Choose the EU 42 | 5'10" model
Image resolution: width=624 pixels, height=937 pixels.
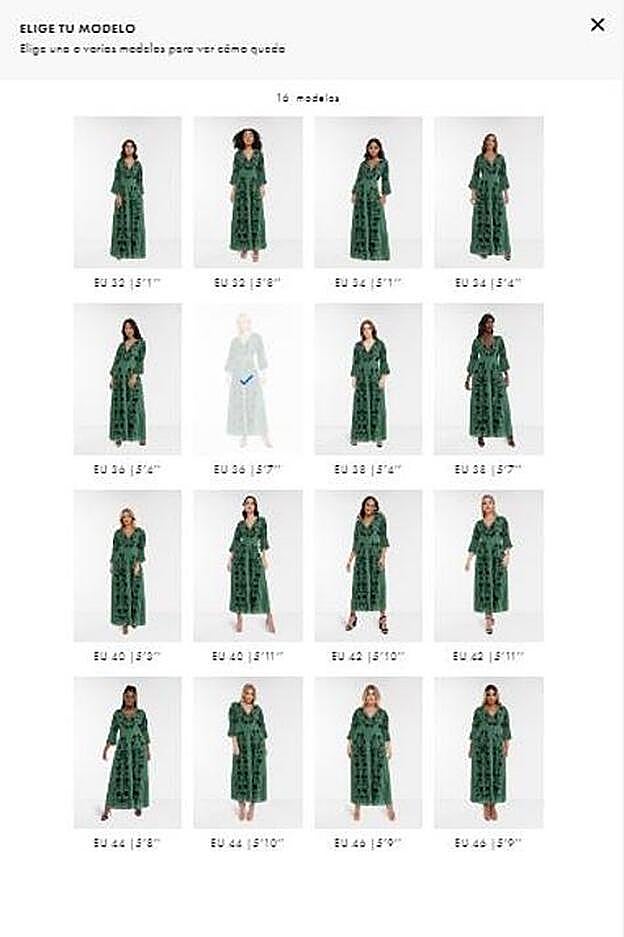pyautogui.click(x=368, y=566)
